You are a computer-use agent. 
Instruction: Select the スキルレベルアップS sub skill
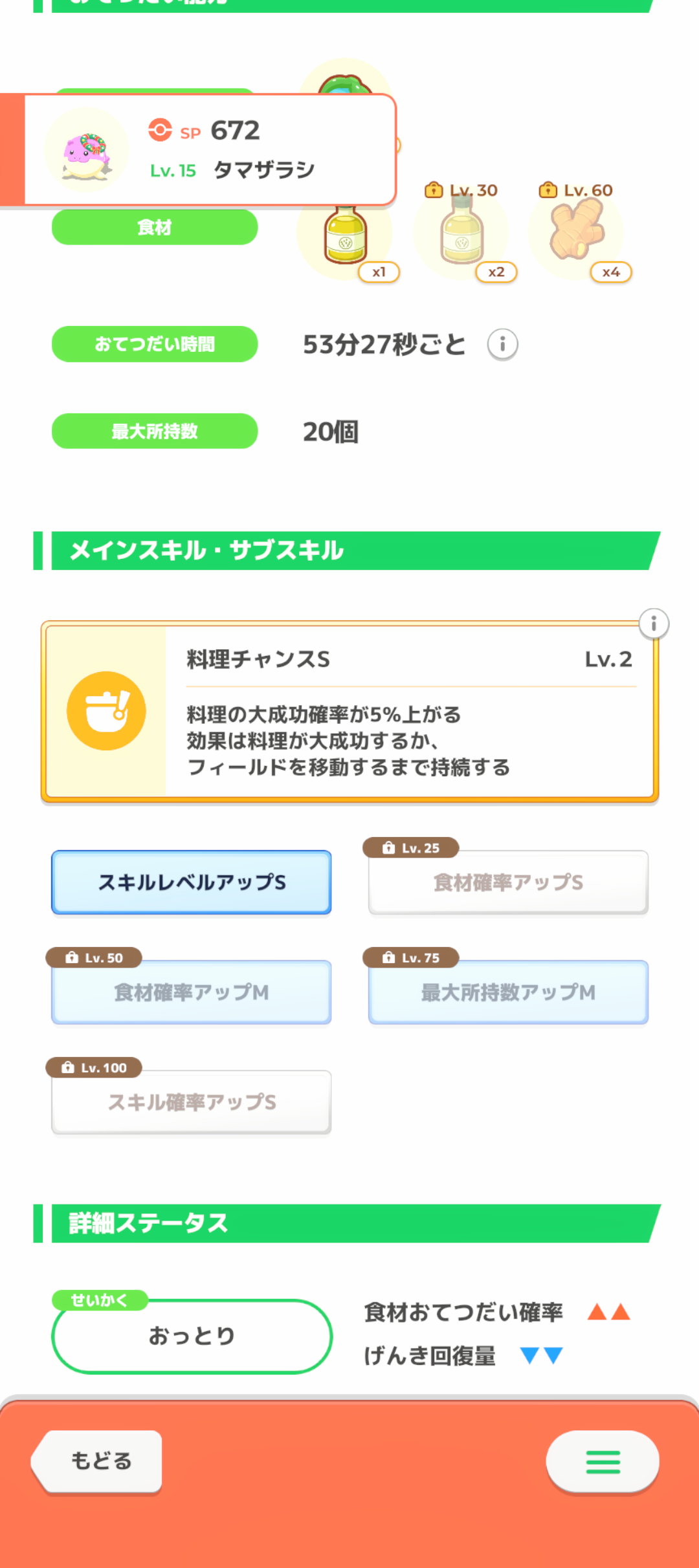tap(192, 882)
